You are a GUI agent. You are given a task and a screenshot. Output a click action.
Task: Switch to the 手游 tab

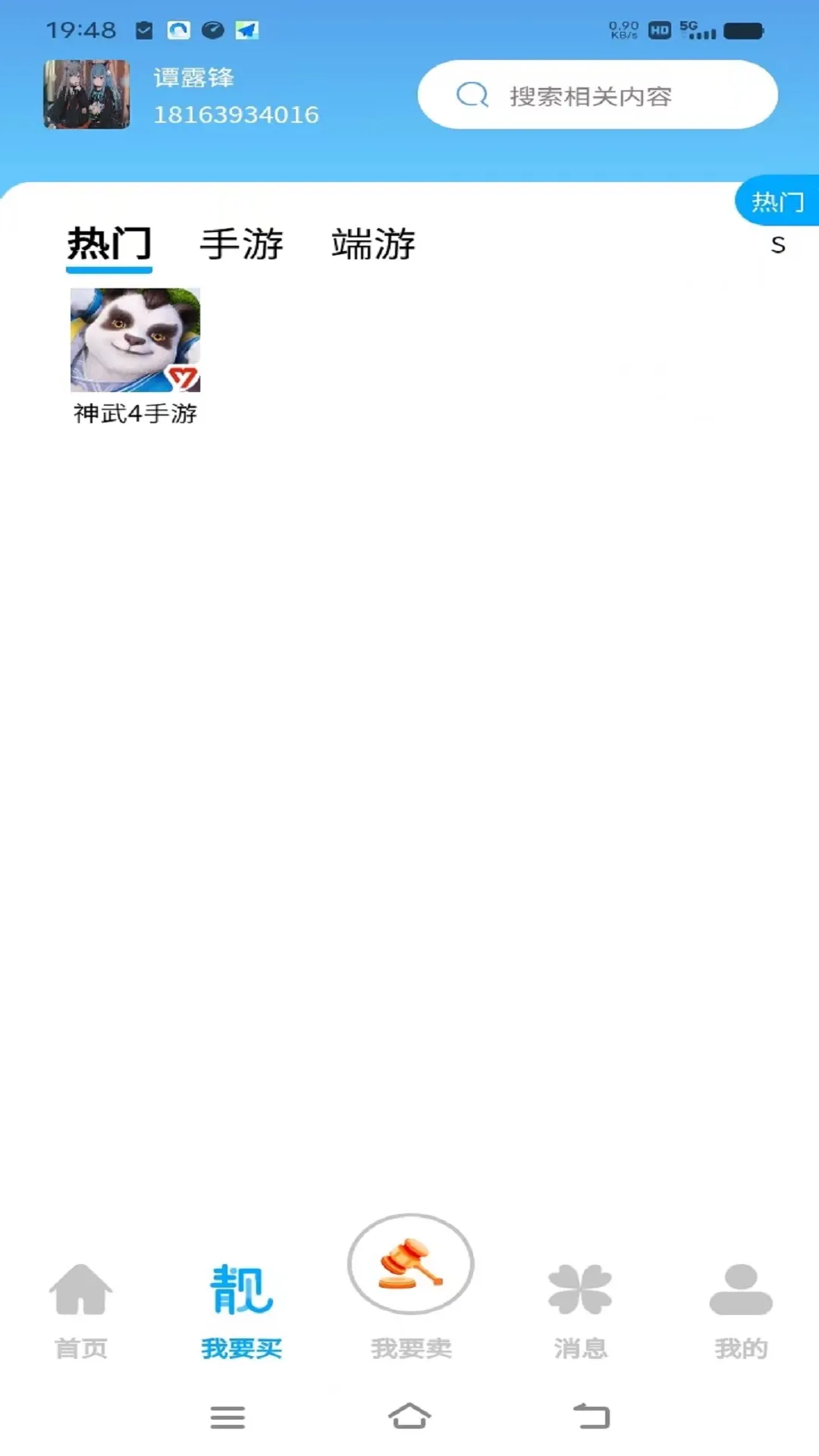(x=241, y=244)
